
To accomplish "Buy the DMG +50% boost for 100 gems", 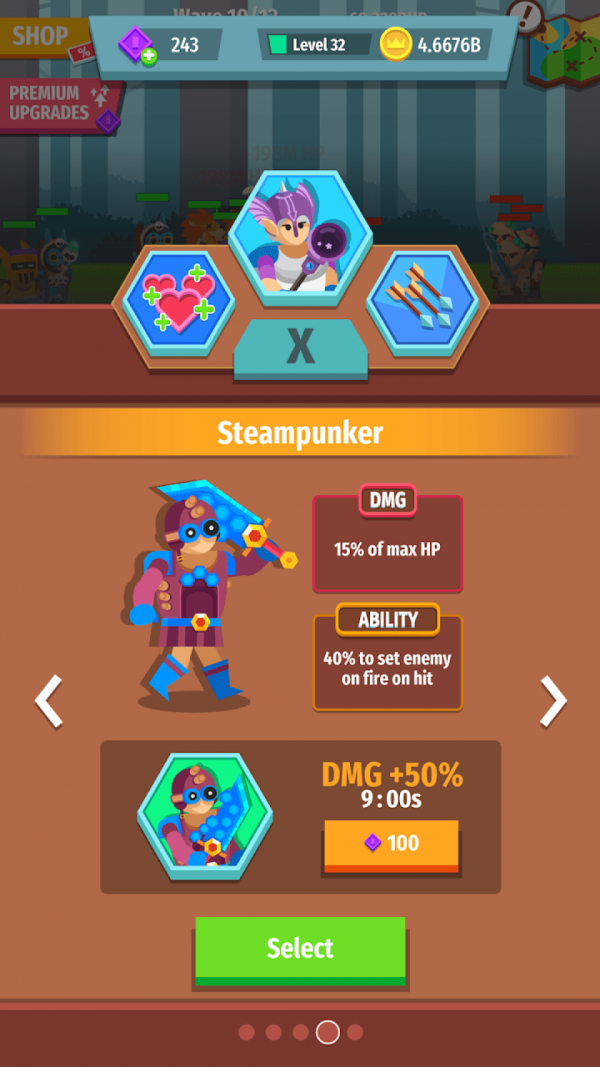I will tap(391, 844).
